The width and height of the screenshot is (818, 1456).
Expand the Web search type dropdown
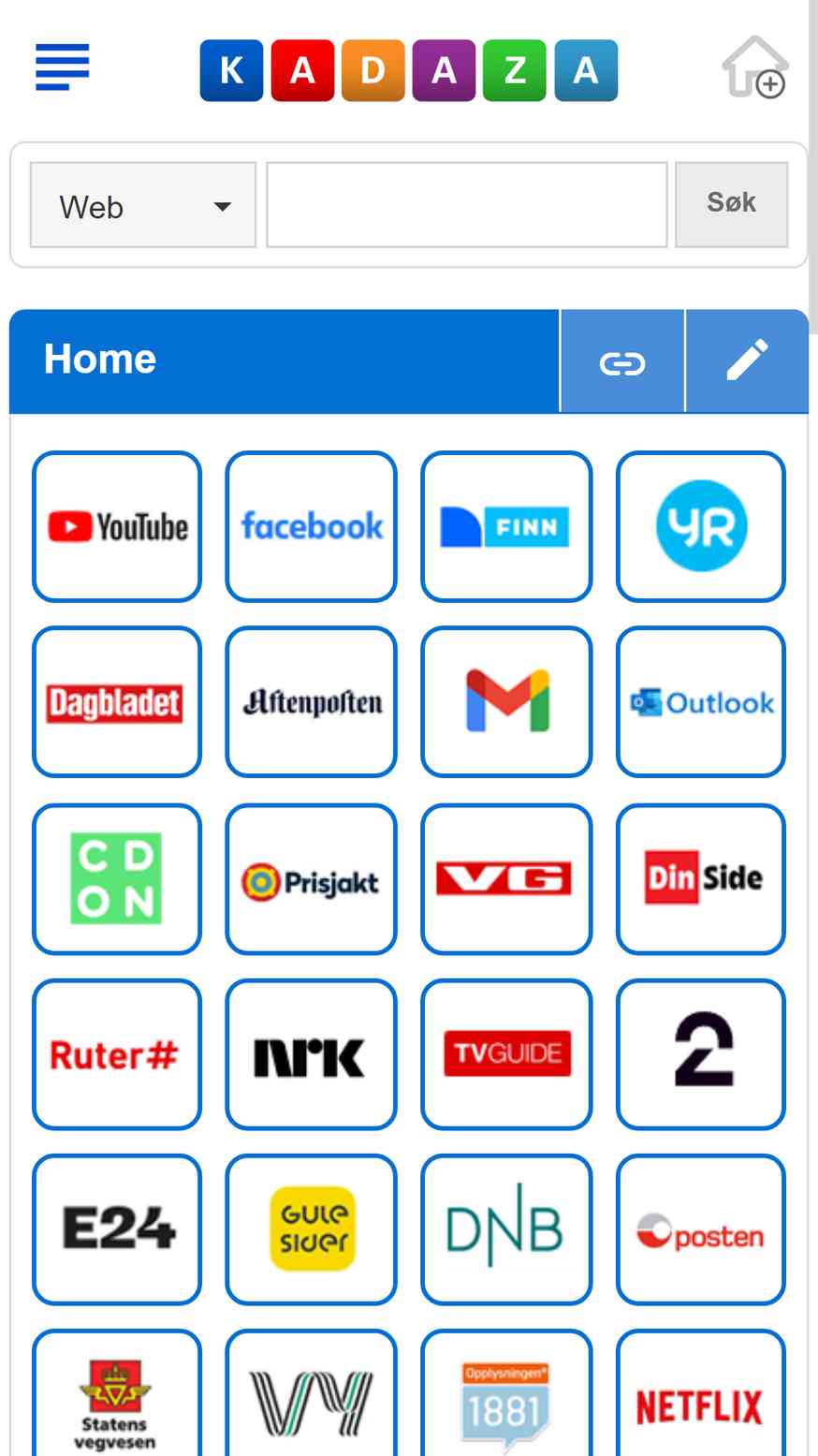pos(143,205)
